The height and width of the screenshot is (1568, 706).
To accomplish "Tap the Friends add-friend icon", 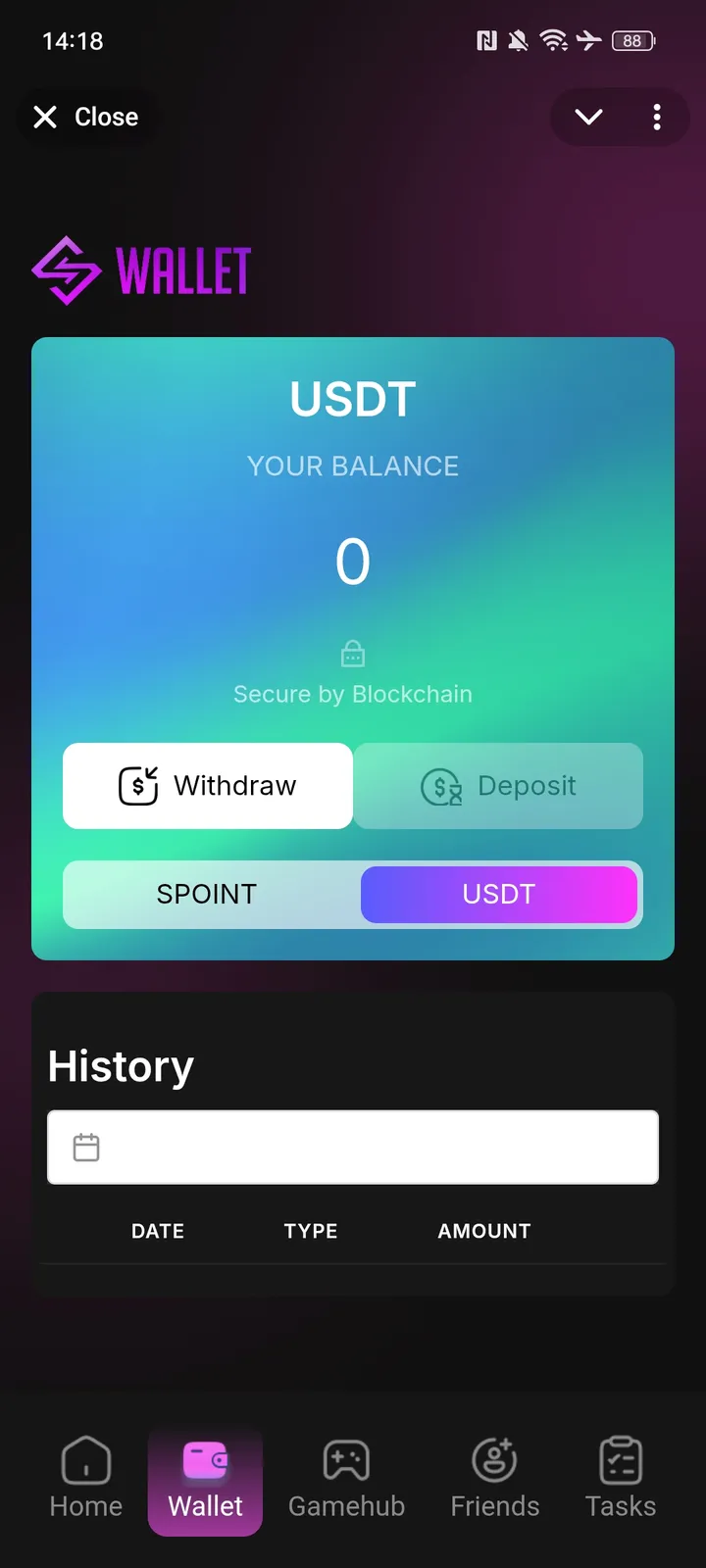I will pyautogui.click(x=494, y=1460).
